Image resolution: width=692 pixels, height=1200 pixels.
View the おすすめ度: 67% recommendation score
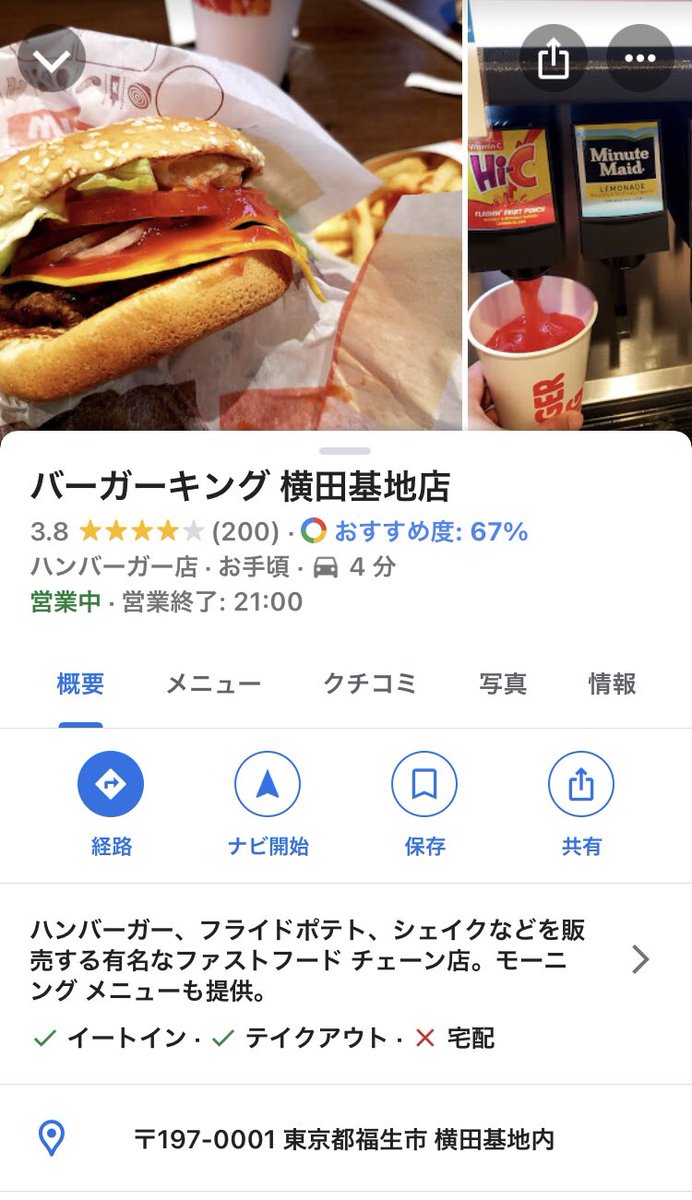point(430,531)
